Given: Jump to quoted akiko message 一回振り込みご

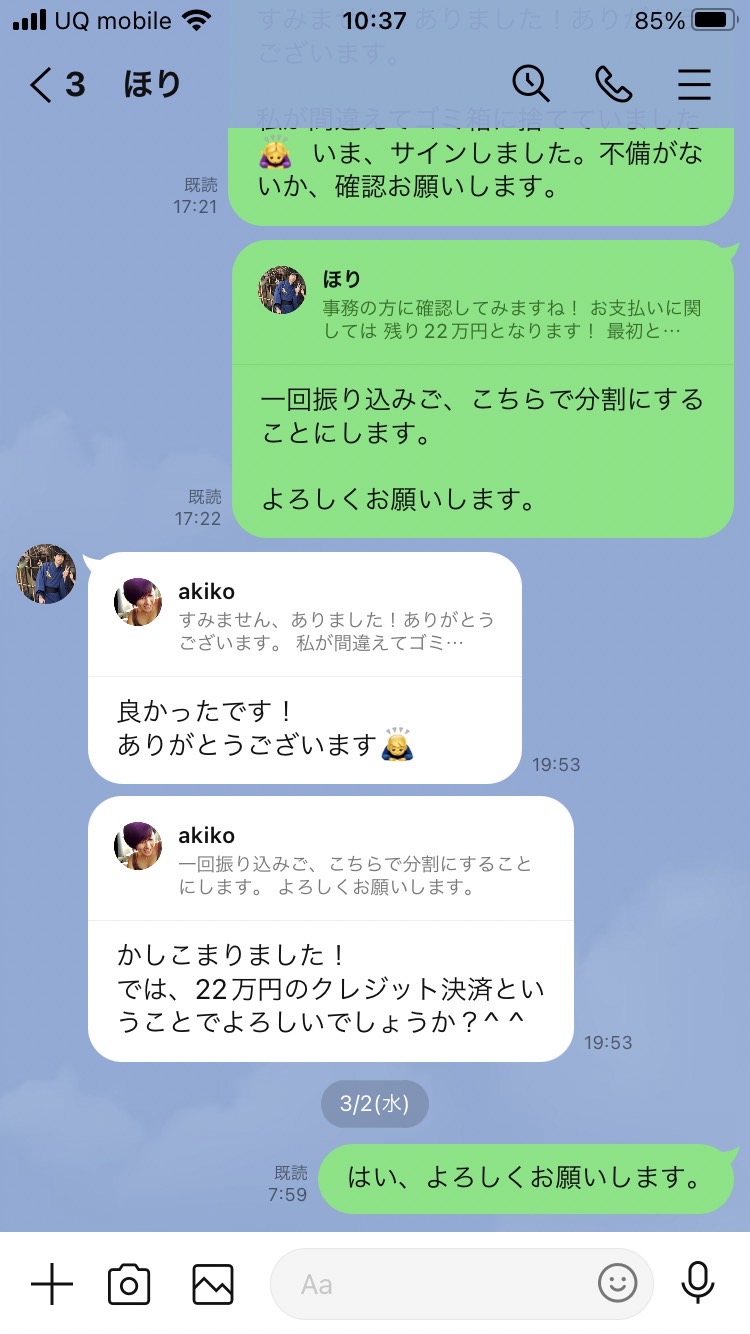Looking at the screenshot, I should (x=331, y=860).
